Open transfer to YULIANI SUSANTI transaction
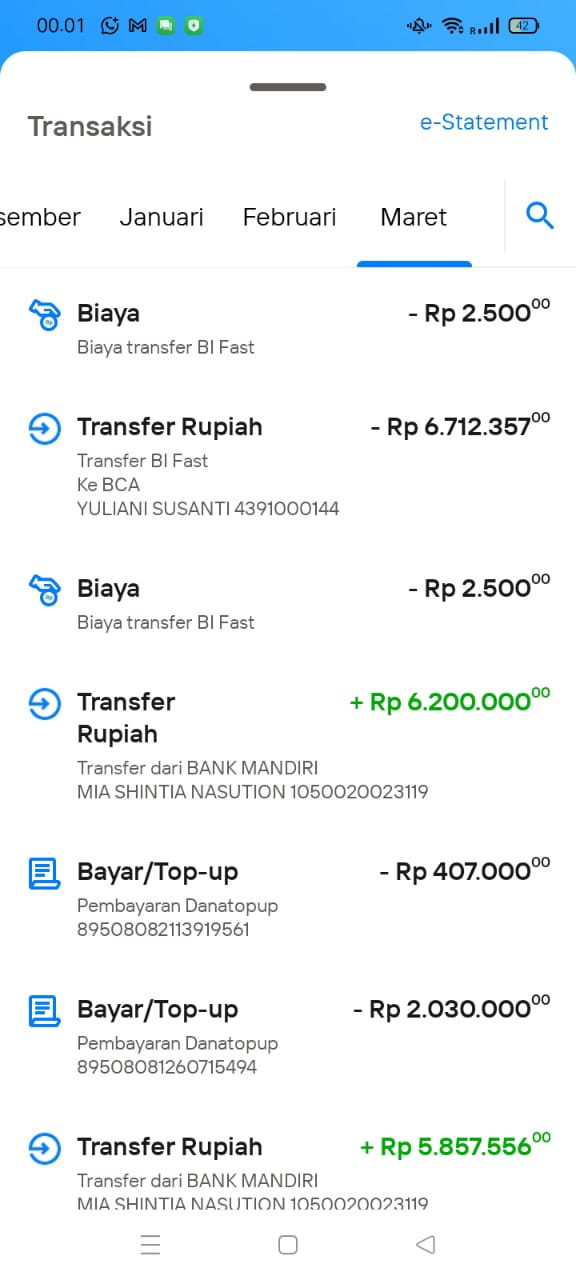 288,467
